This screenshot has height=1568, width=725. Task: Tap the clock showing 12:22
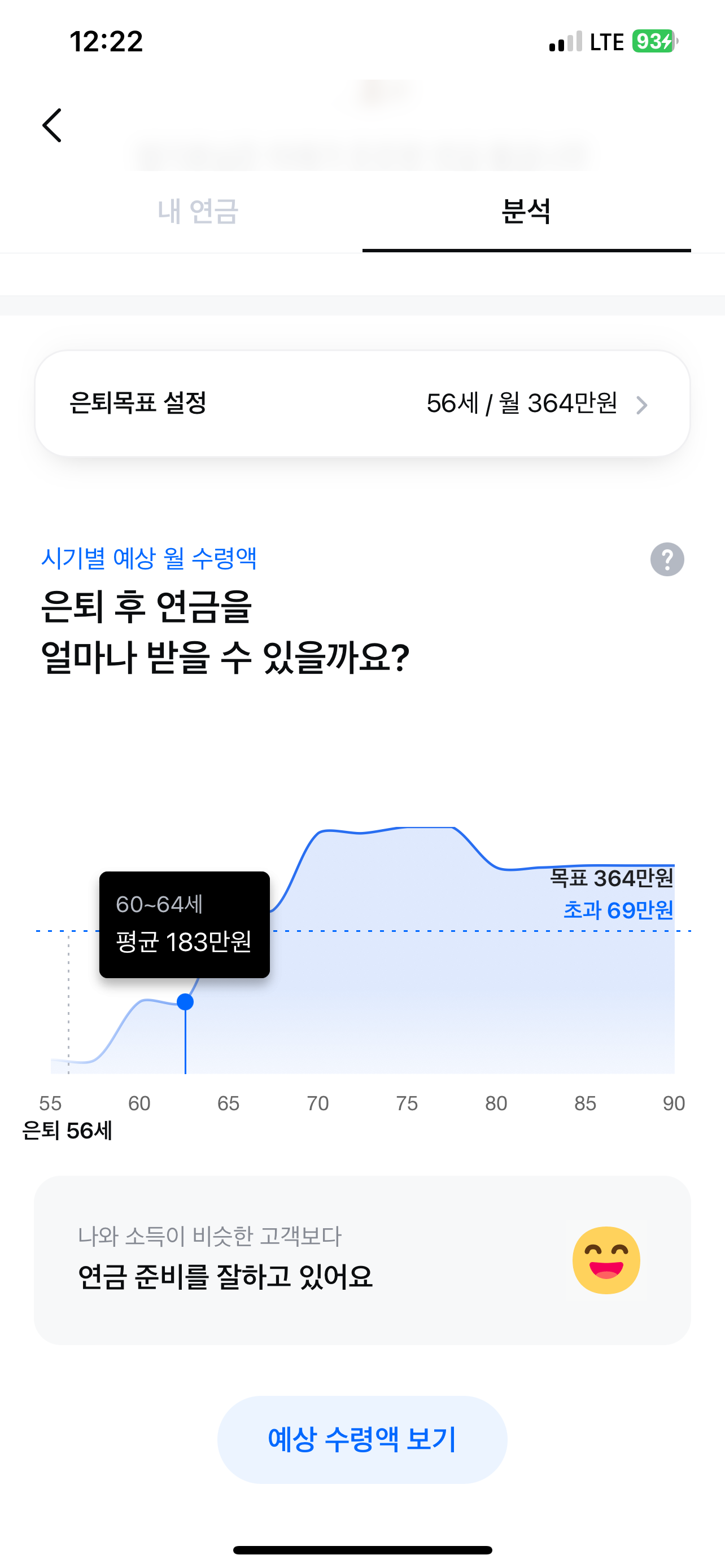[107, 41]
